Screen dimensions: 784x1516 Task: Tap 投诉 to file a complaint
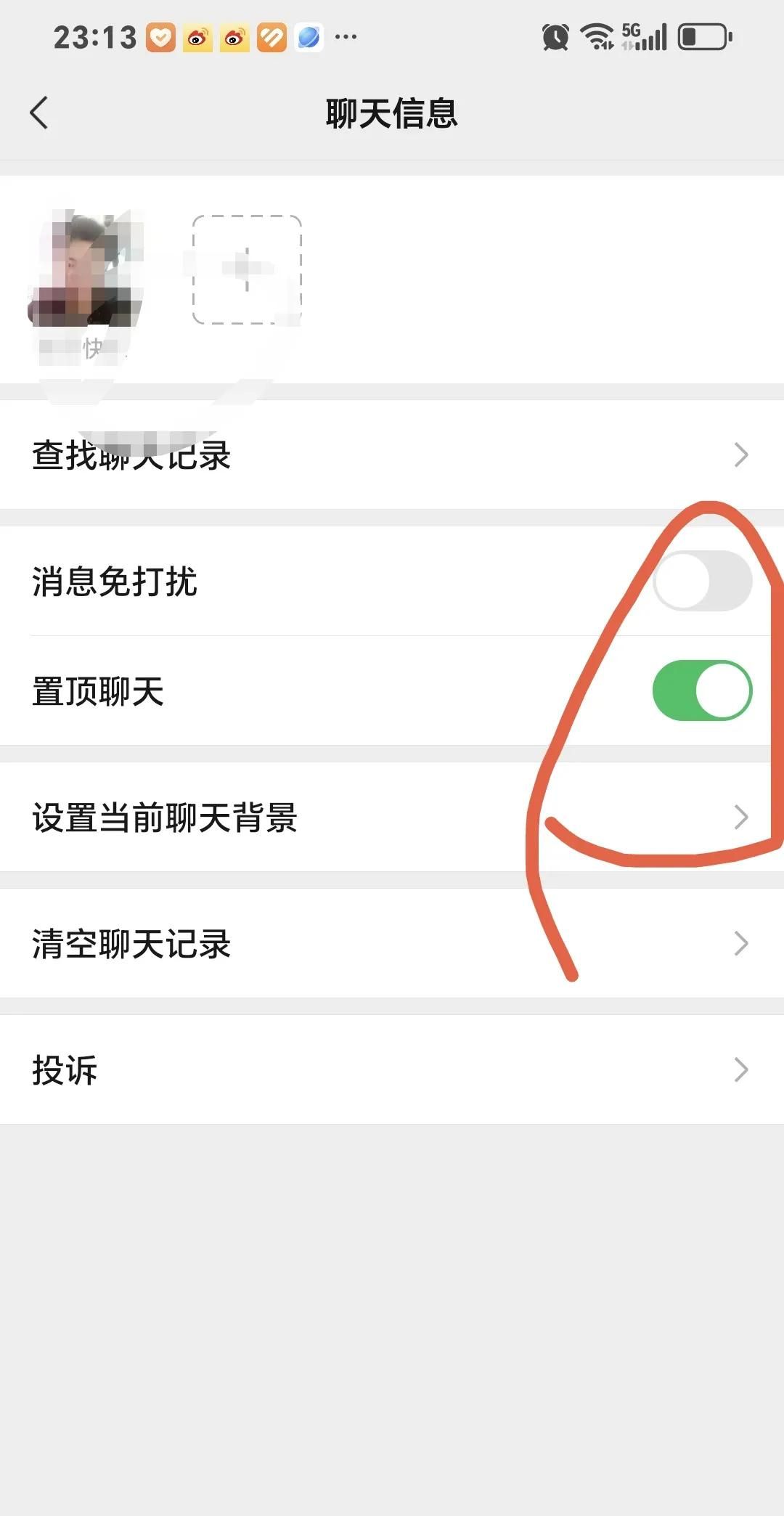65,1069
